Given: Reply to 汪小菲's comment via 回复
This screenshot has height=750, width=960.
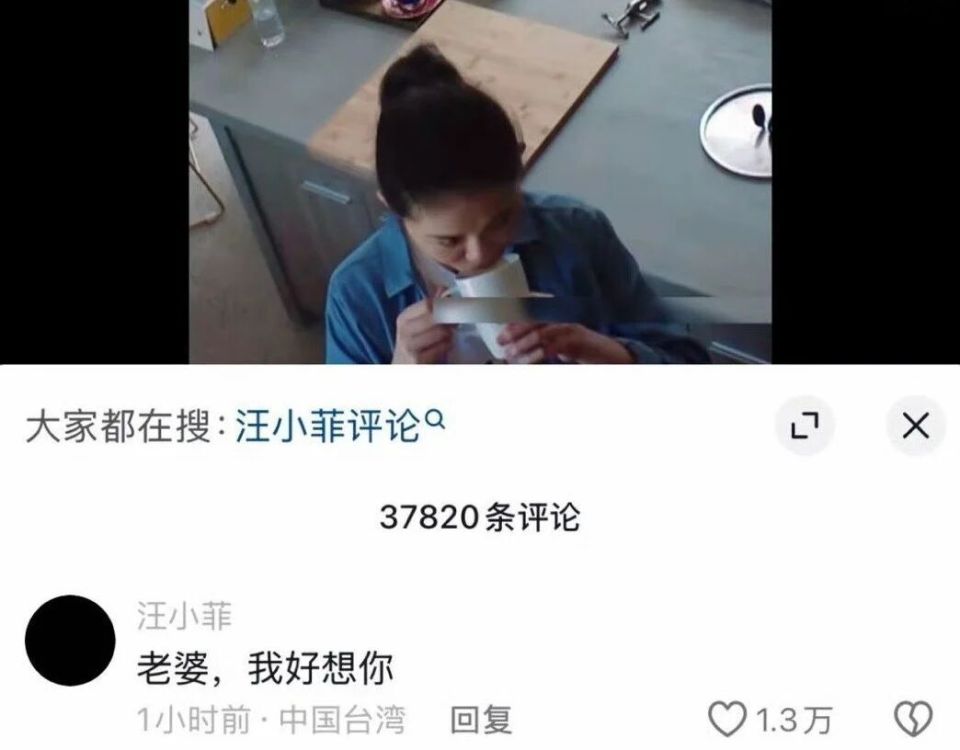Looking at the screenshot, I should (481, 719).
